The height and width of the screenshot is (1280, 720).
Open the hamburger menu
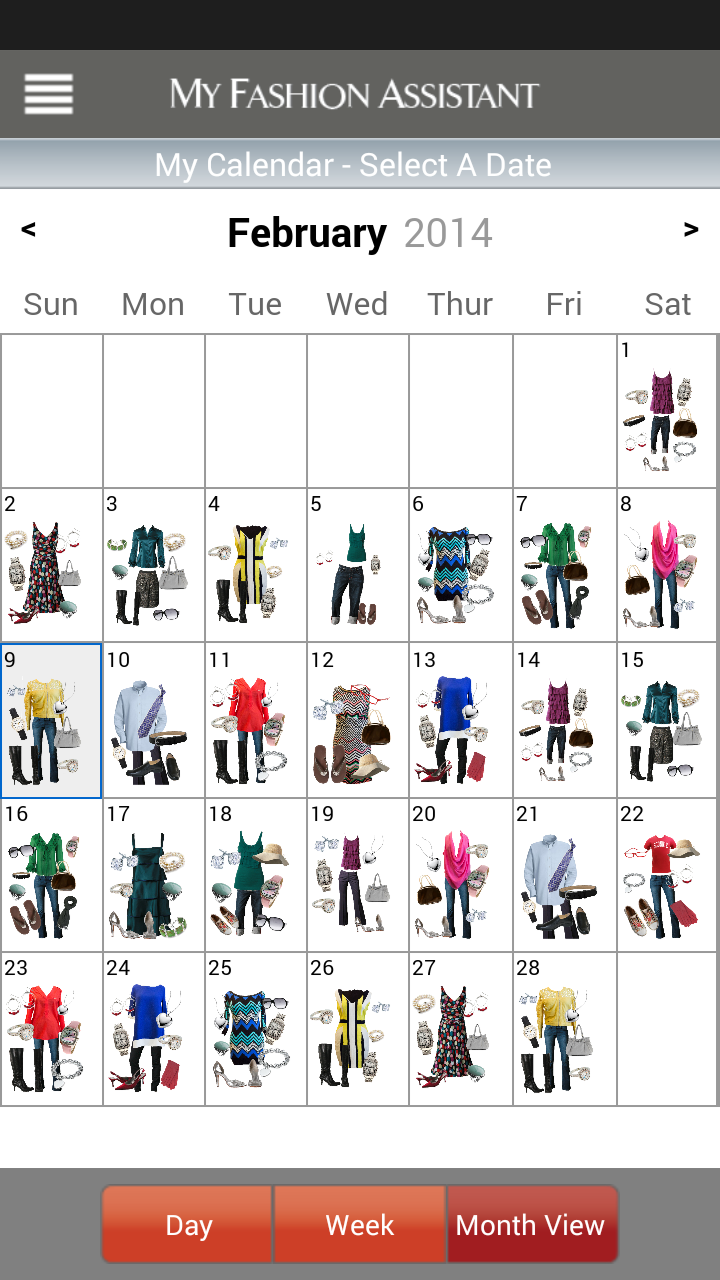coord(49,94)
